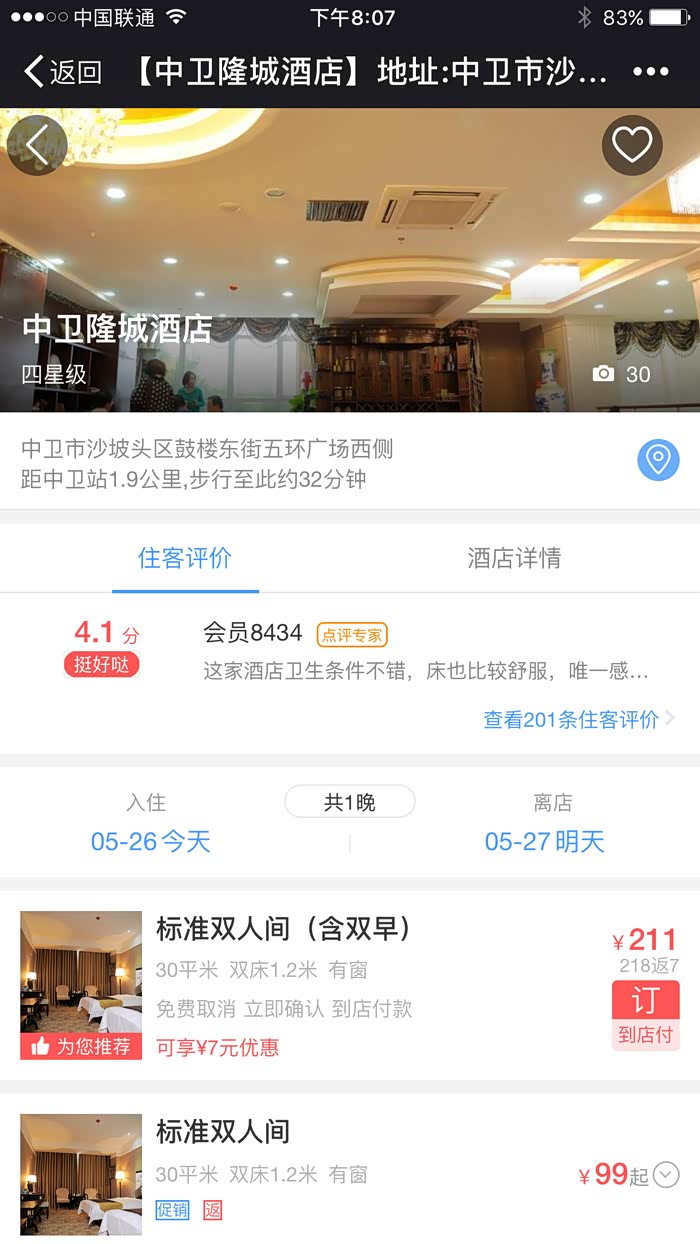The width and height of the screenshot is (700, 1244).
Task: Switch to the 住客评价 tab
Action: point(185,558)
